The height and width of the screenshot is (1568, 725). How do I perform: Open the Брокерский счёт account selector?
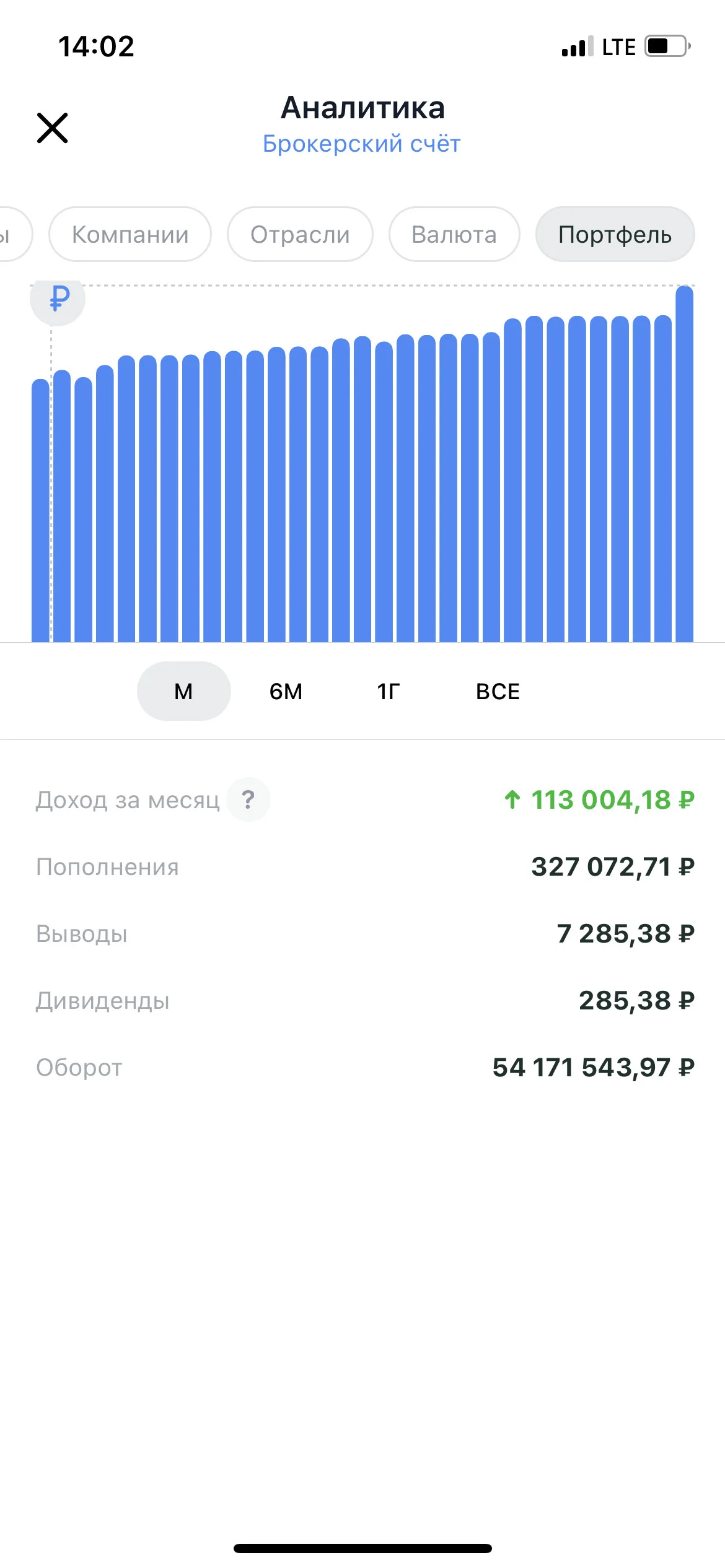362,144
